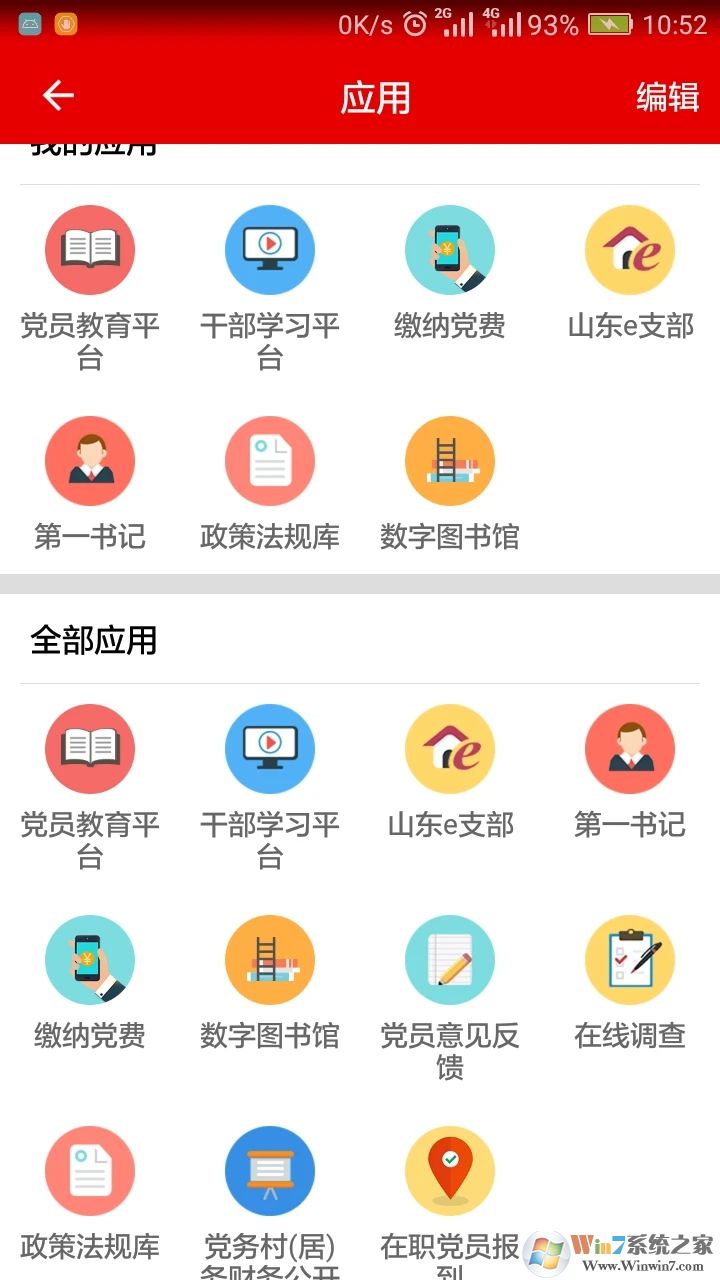Launch 数字图书馆 in 我的应用 section
Image resolution: width=720 pixels, height=1280 pixels.
[450, 461]
